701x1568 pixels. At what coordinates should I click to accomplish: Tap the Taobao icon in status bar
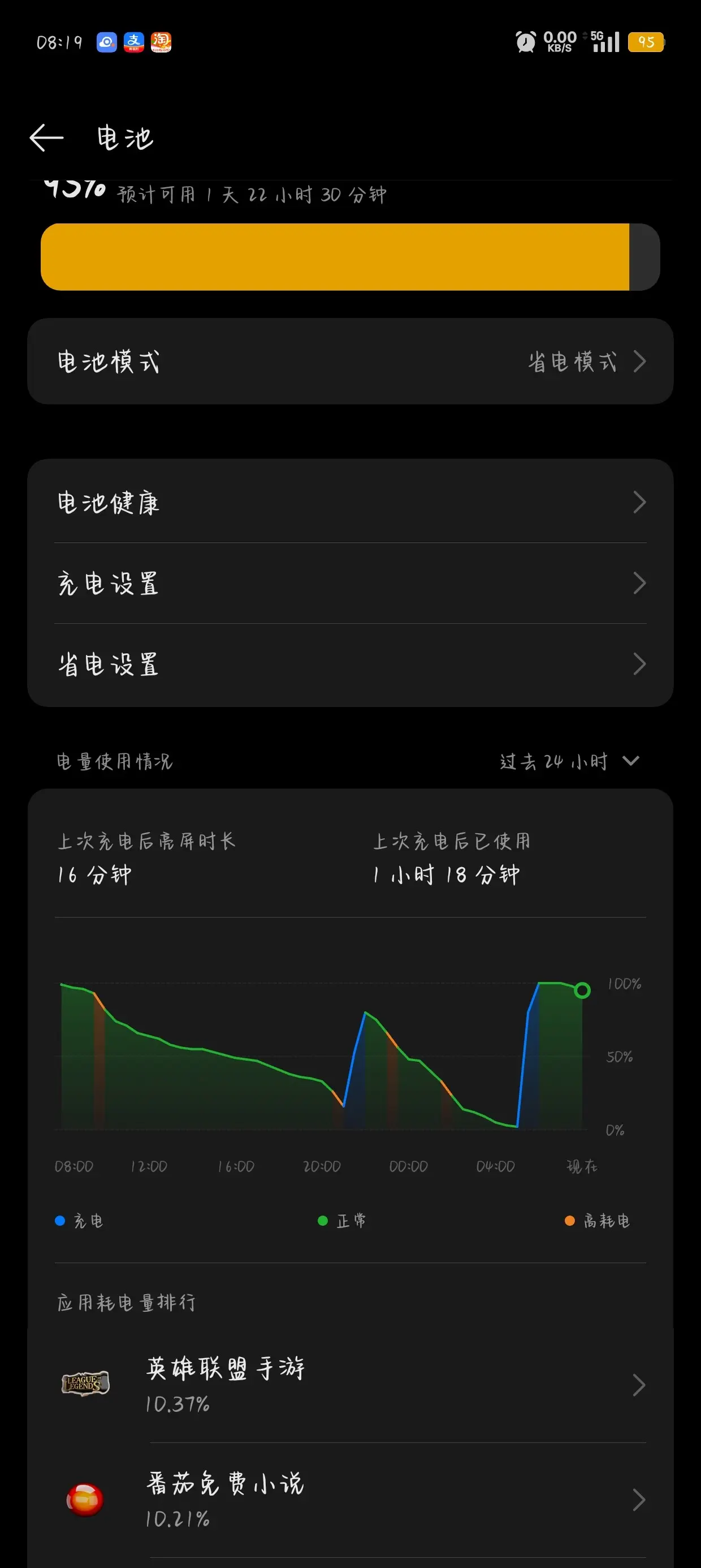click(161, 41)
